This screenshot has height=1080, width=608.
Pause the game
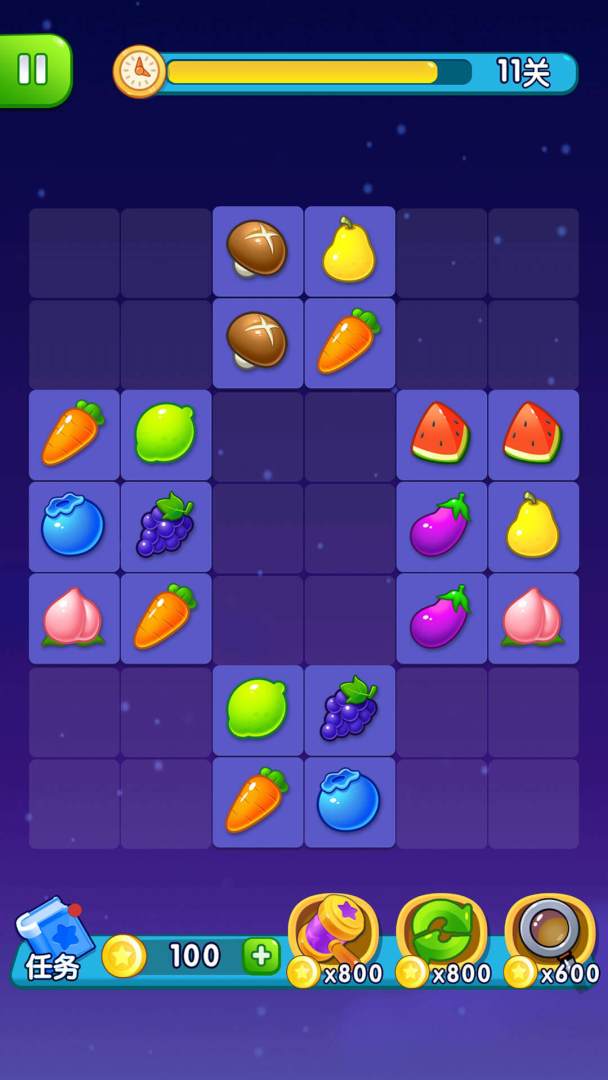point(33,69)
